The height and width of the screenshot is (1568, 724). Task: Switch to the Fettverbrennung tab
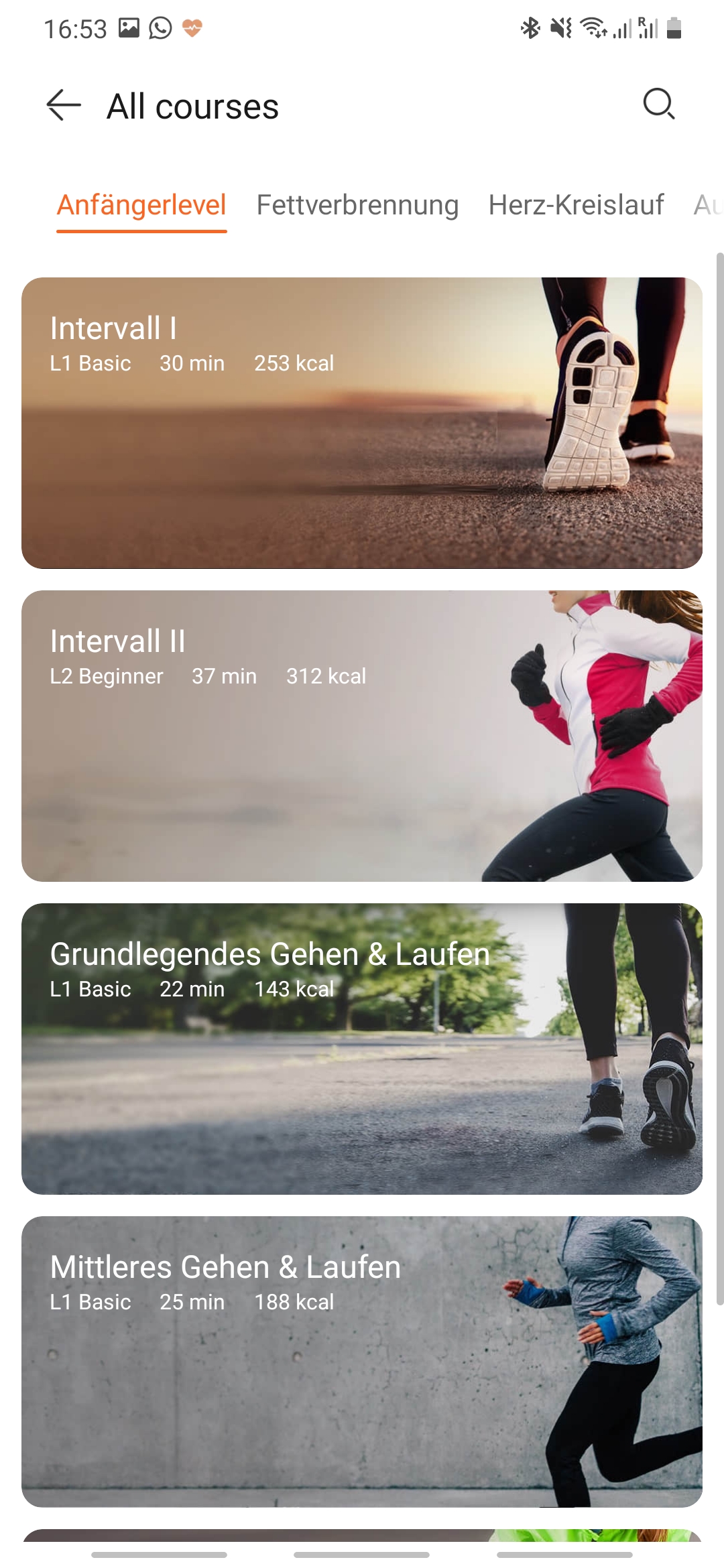tap(357, 205)
